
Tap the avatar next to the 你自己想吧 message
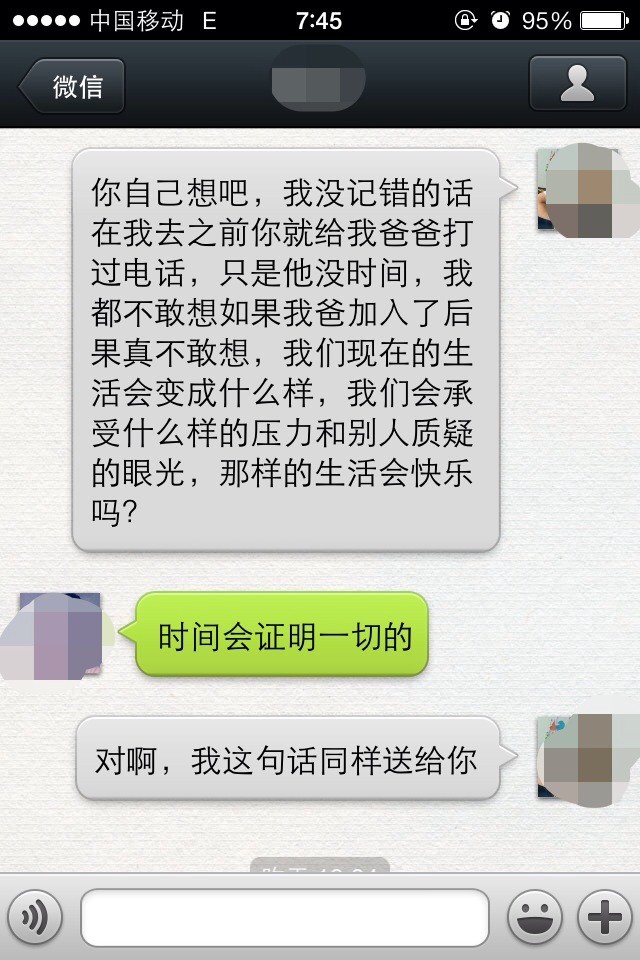tap(577, 190)
